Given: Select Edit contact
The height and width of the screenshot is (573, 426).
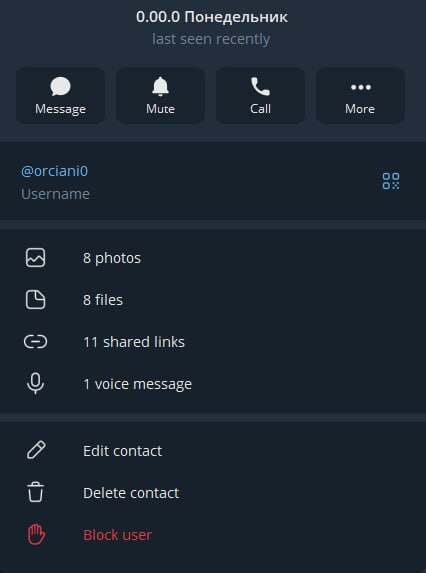Looking at the screenshot, I should pyautogui.click(x=213, y=451).
